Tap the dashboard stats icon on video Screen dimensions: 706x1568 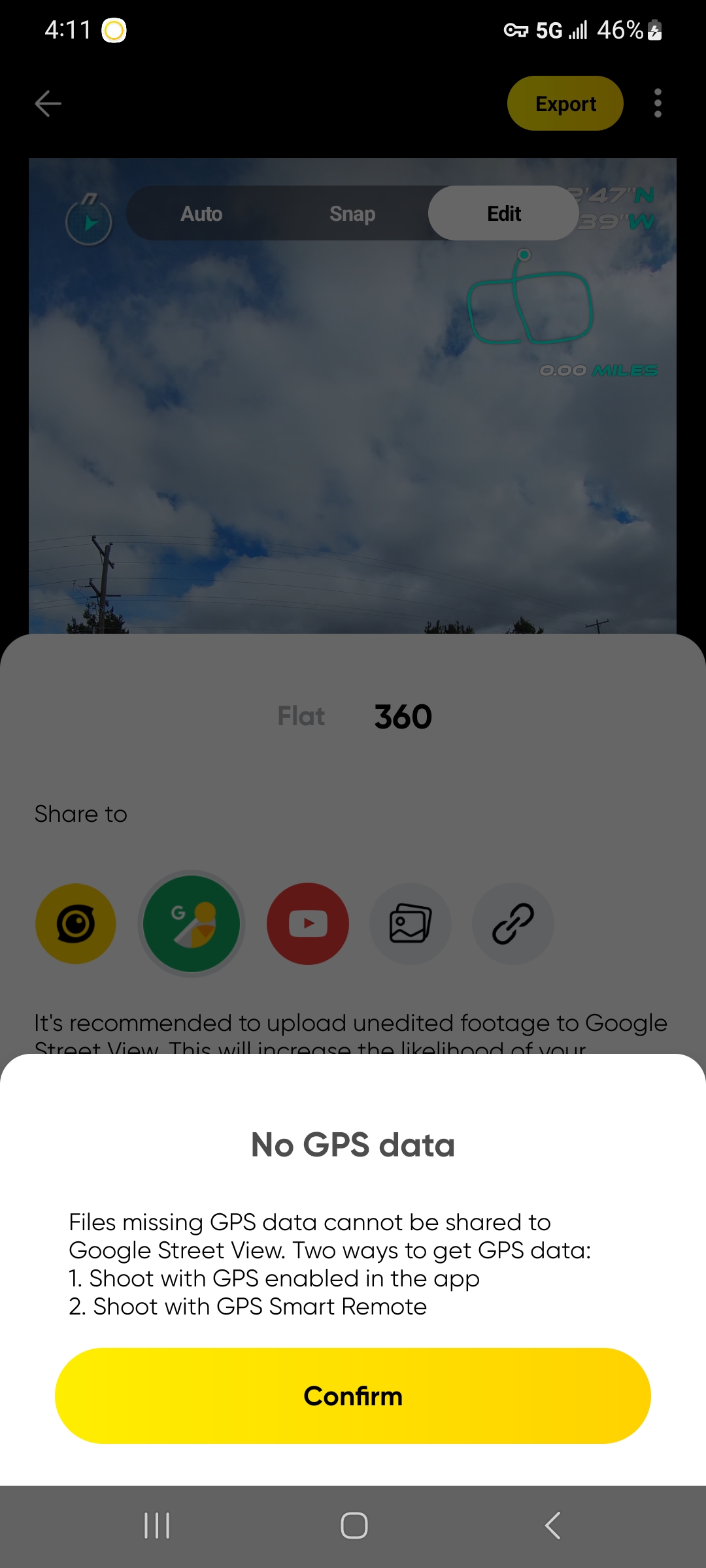click(89, 220)
